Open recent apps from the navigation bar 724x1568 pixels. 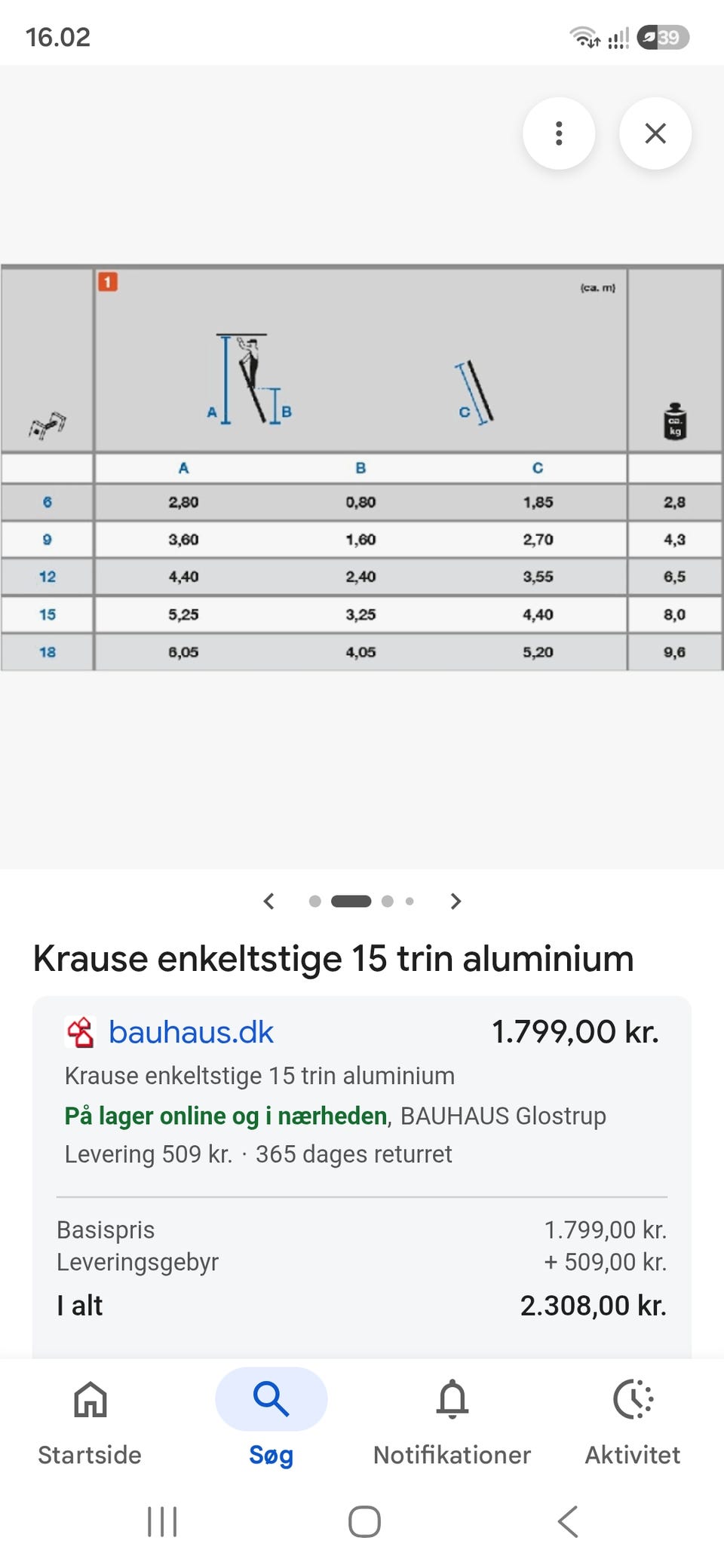162,1521
